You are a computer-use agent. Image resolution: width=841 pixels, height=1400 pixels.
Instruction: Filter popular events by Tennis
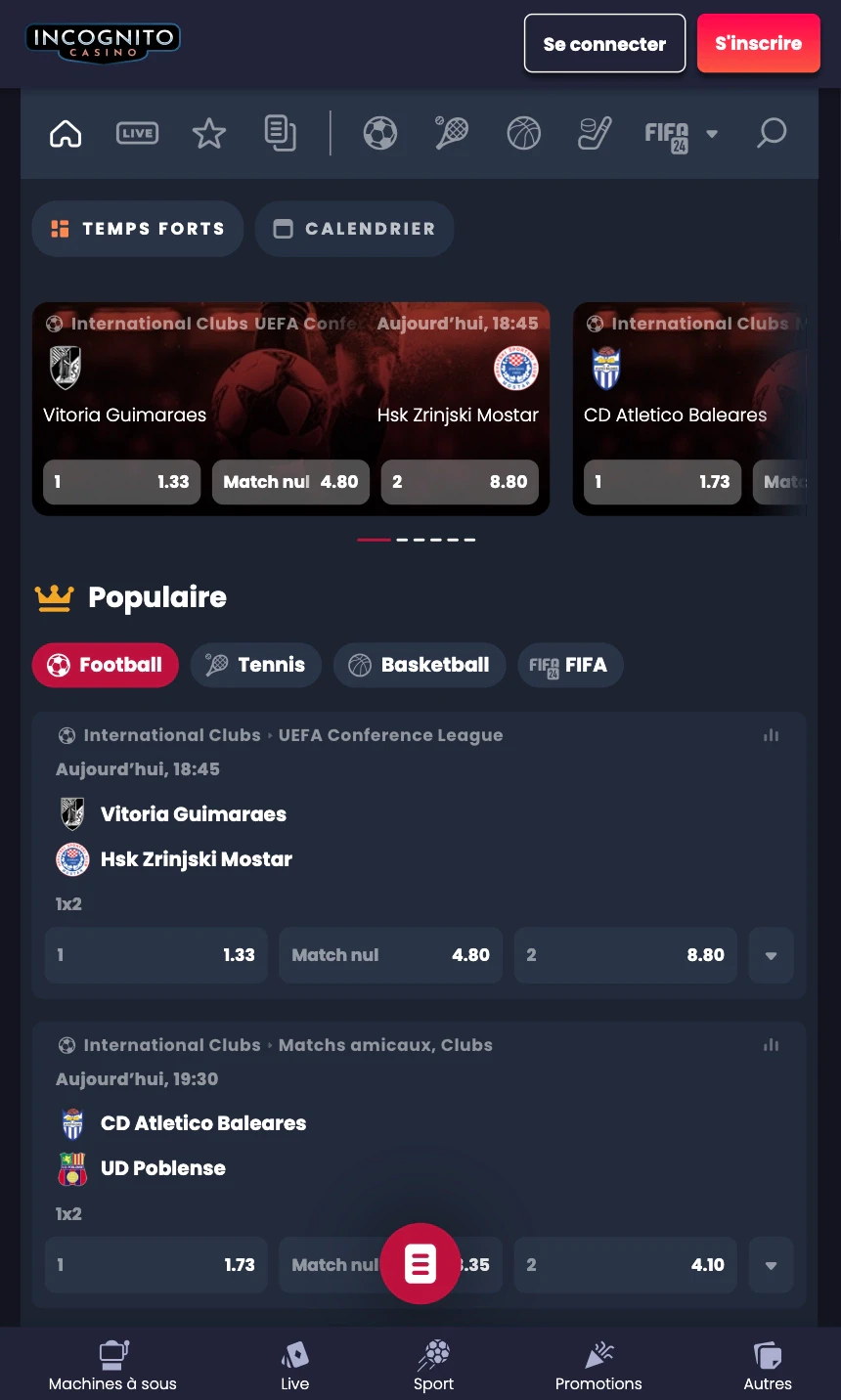pos(256,665)
